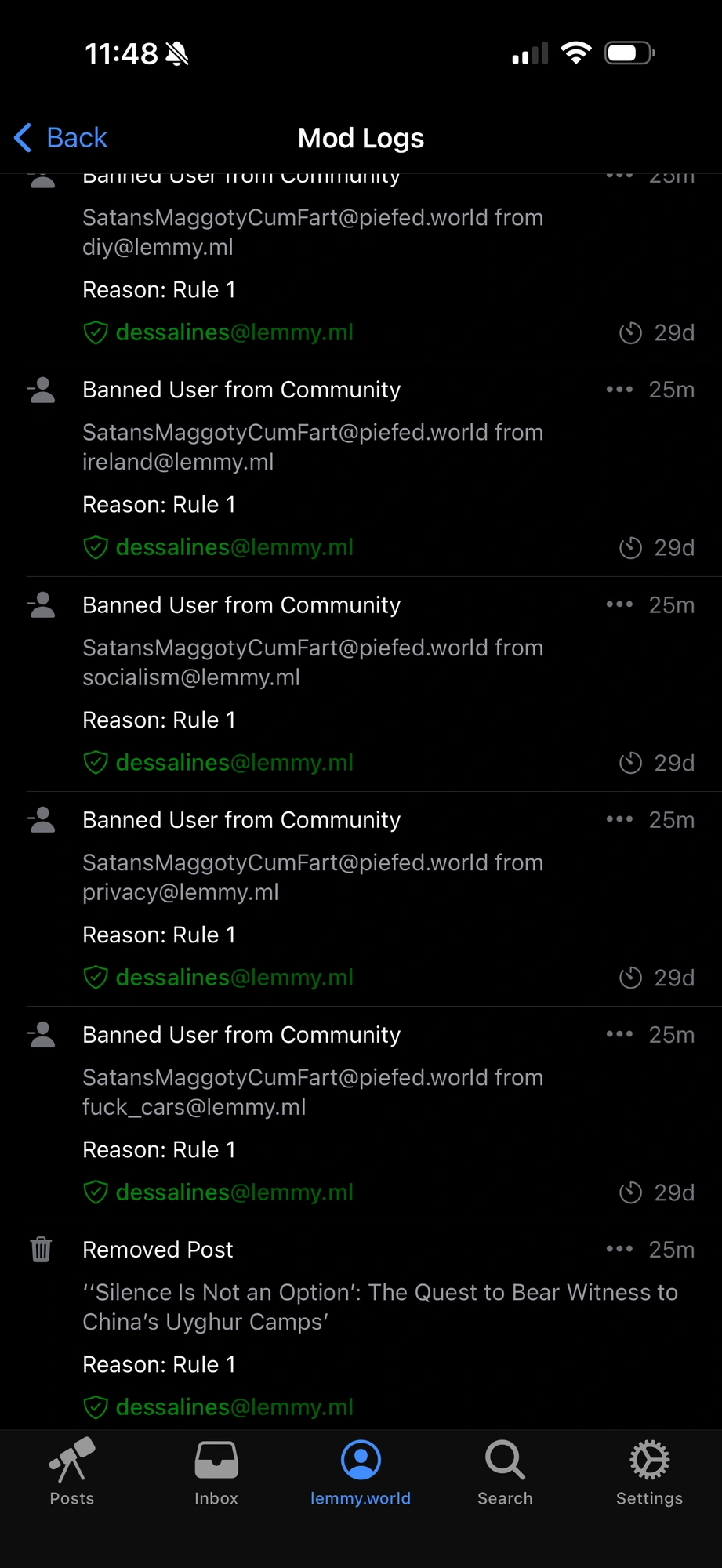722x1568 pixels.
Task: Open more options for the privacy@lemmy.ml ban entry
Action: coord(619,819)
